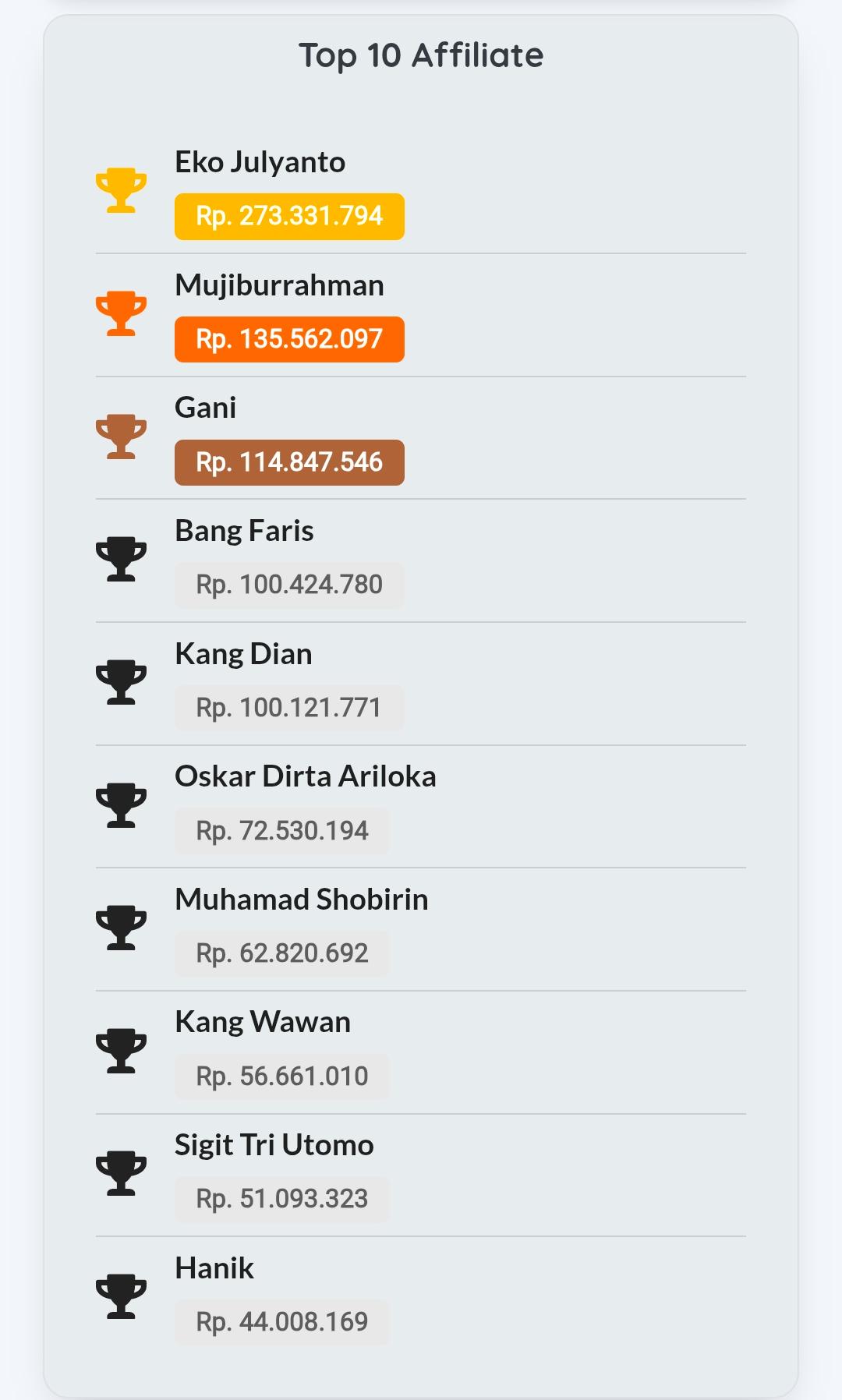Click the yellow Rp. 273.331.794 amount badge
Viewport: 842px width, 1400px height.
click(289, 216)
